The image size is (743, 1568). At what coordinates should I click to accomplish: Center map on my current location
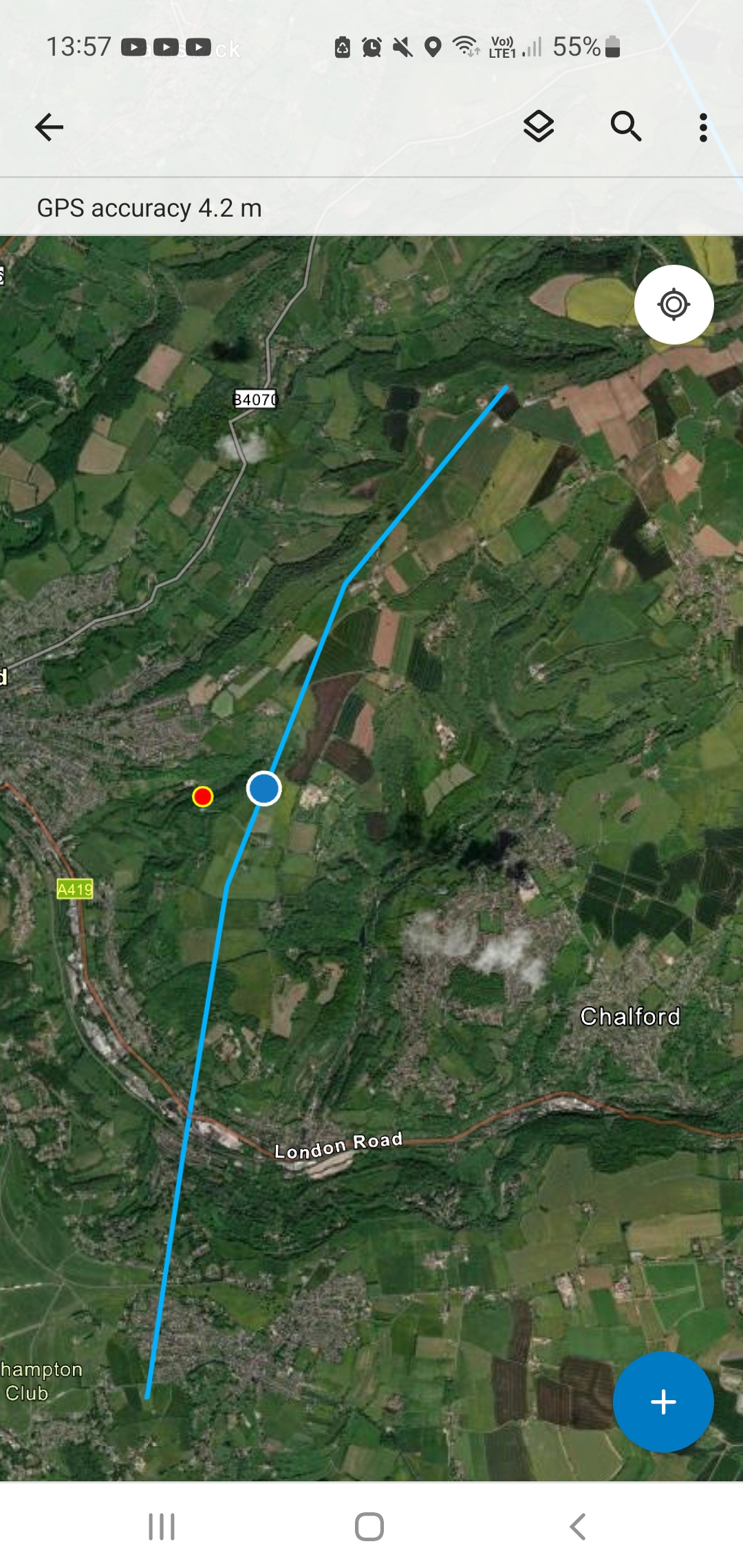click(674, 305)
